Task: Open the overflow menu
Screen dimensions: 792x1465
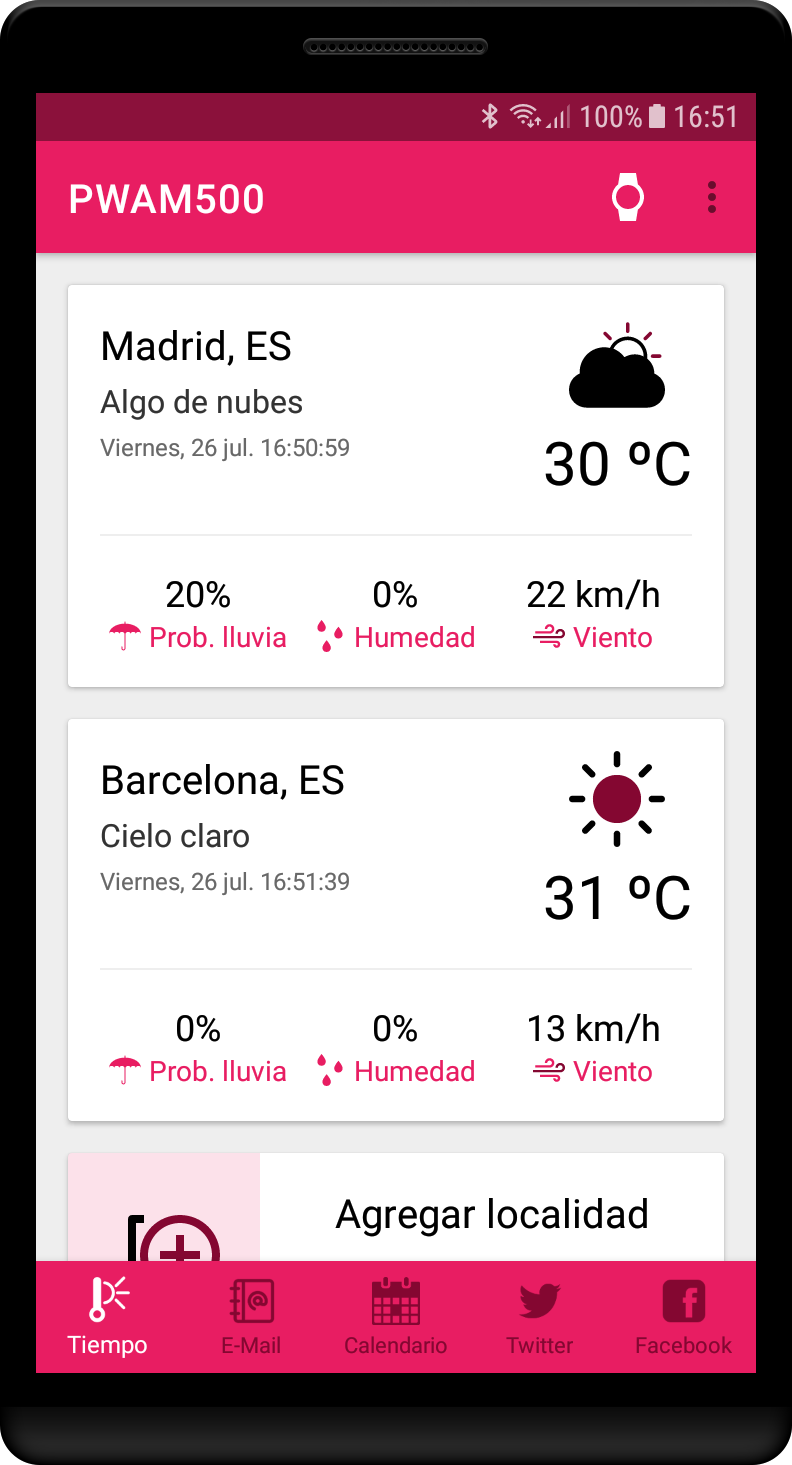Action: tap(712, 197)
